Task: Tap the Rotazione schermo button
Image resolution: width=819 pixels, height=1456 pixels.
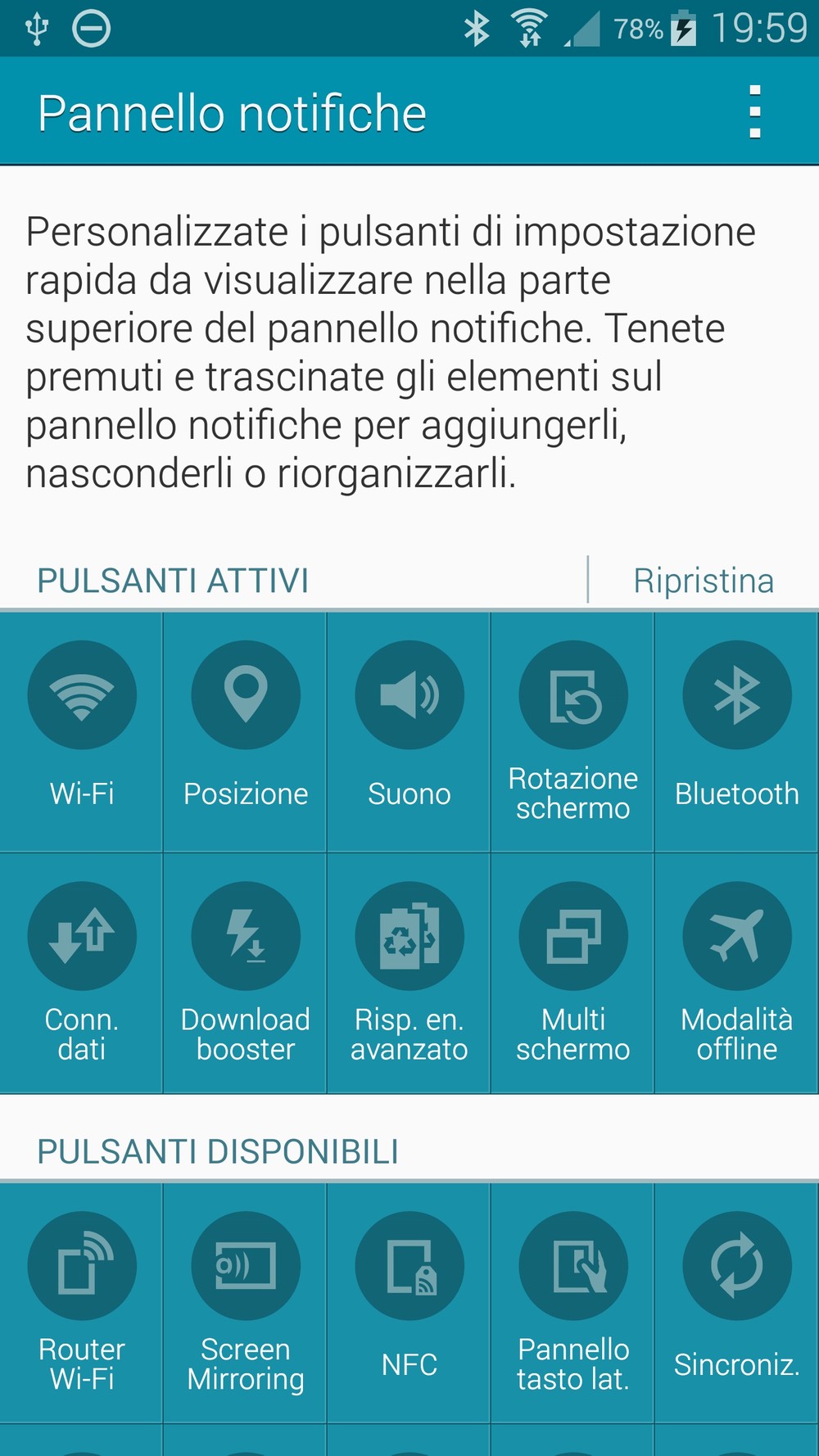Action: pos(572,732)
